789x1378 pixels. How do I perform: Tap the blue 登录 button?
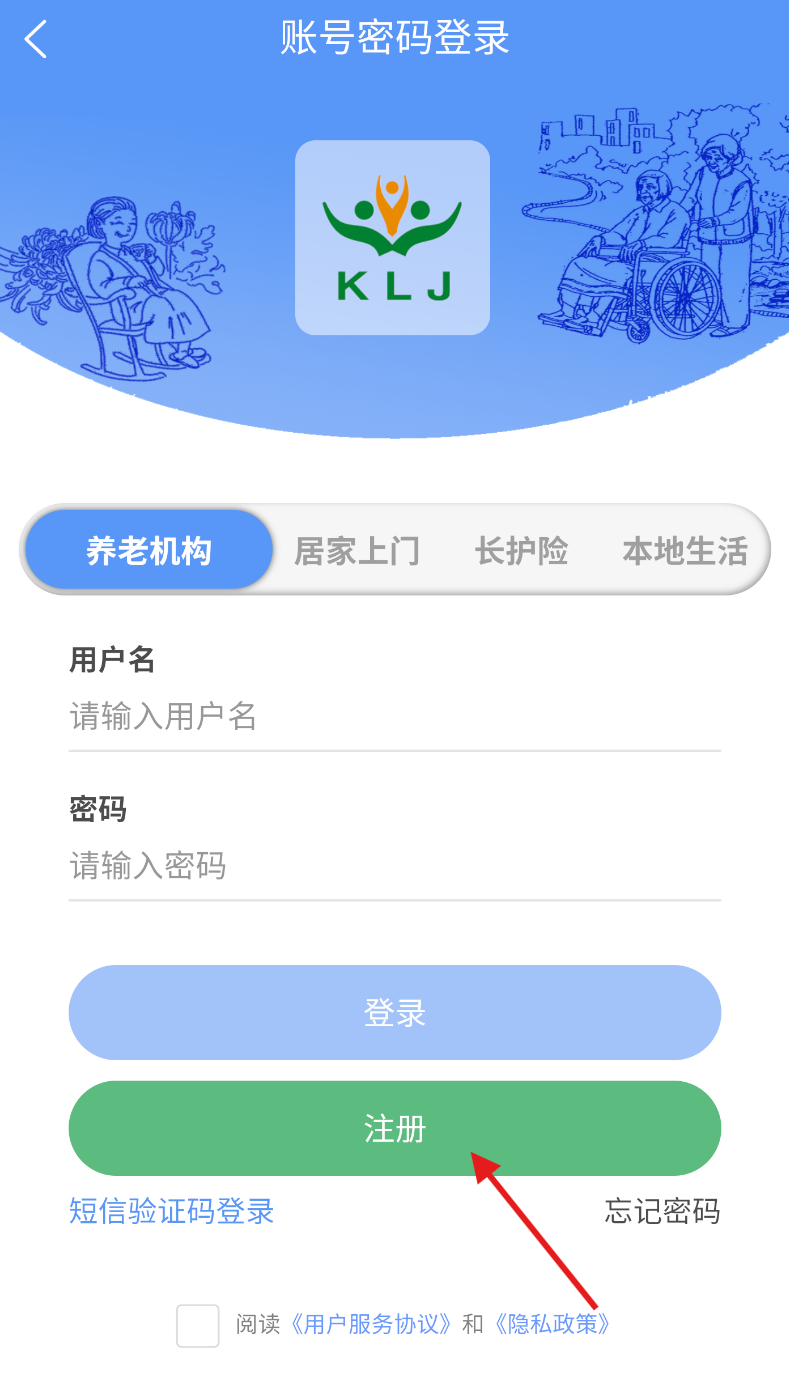(x=394, y=1012)
